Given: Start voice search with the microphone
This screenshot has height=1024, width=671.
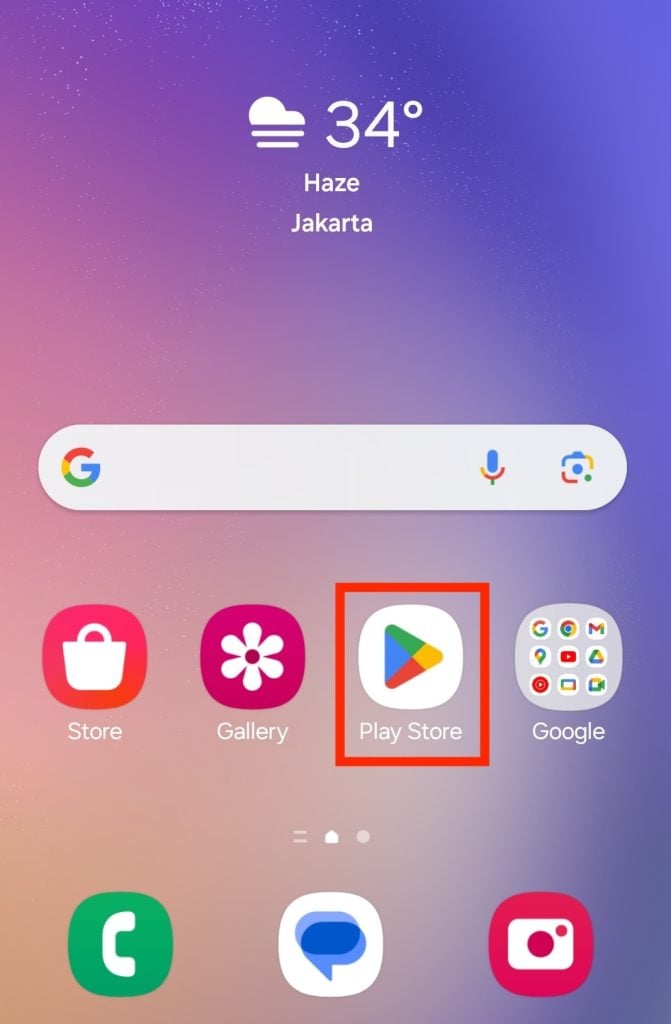Looking at the screenshot, I should point(492,467).
